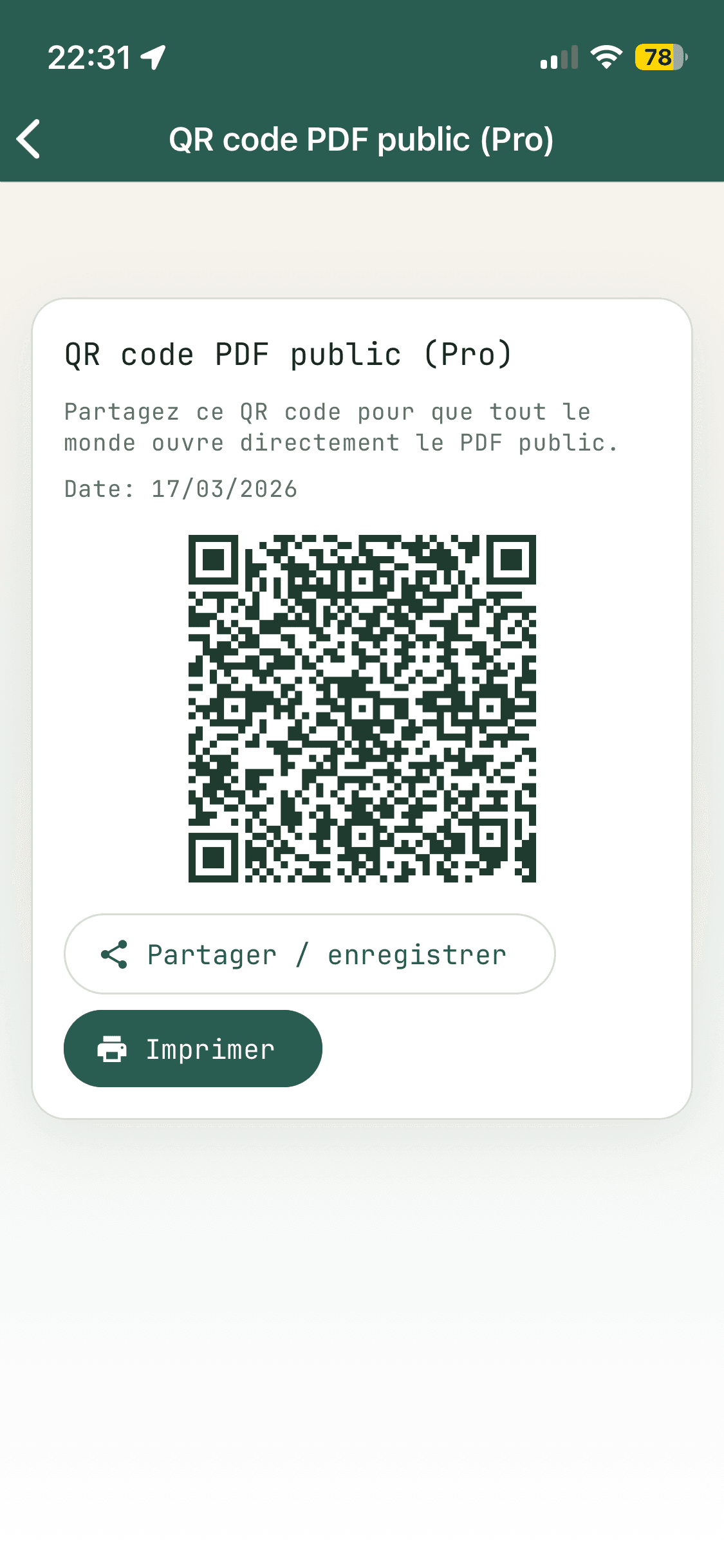Screen dimensions: 724x1568
Task: Tap the center of the QR code to enlarge it
Action: point(362,708)
